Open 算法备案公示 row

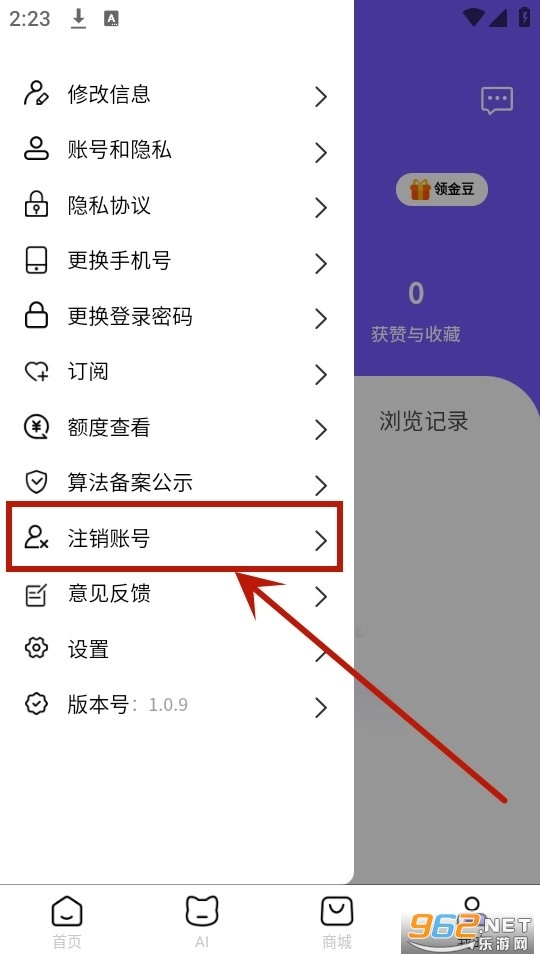point(176,483)
